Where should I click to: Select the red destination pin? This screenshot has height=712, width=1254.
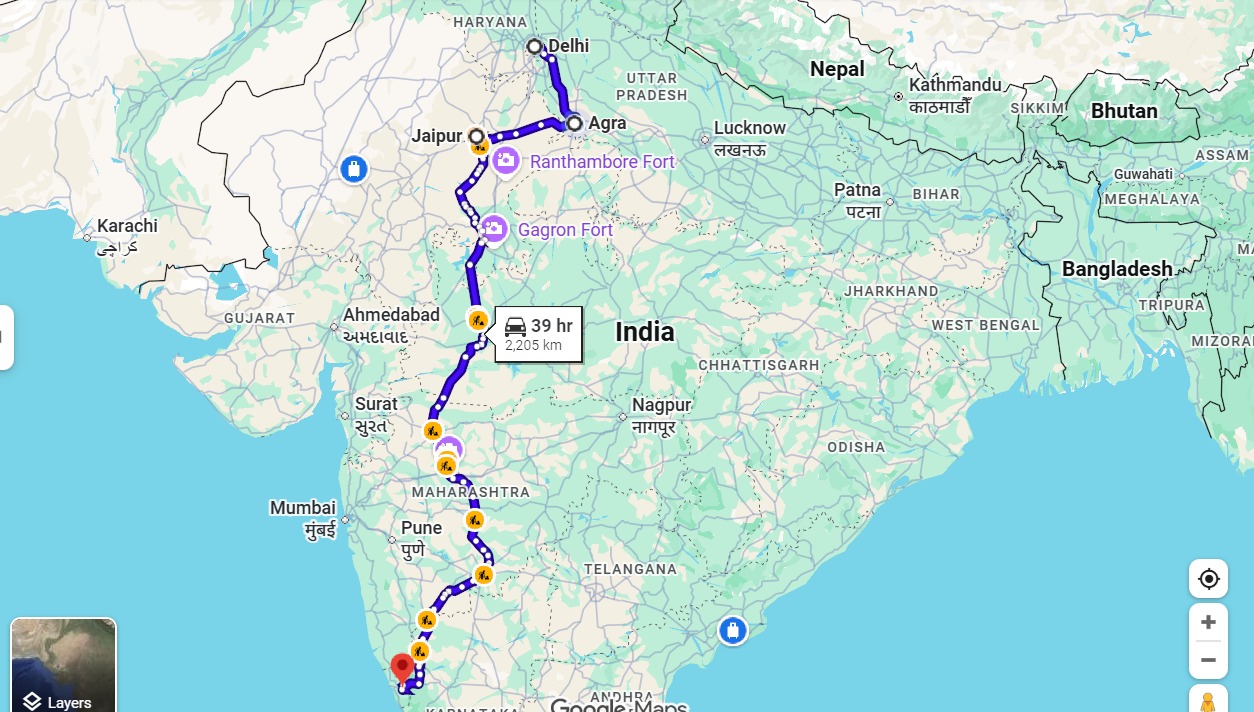click(402, 668)
